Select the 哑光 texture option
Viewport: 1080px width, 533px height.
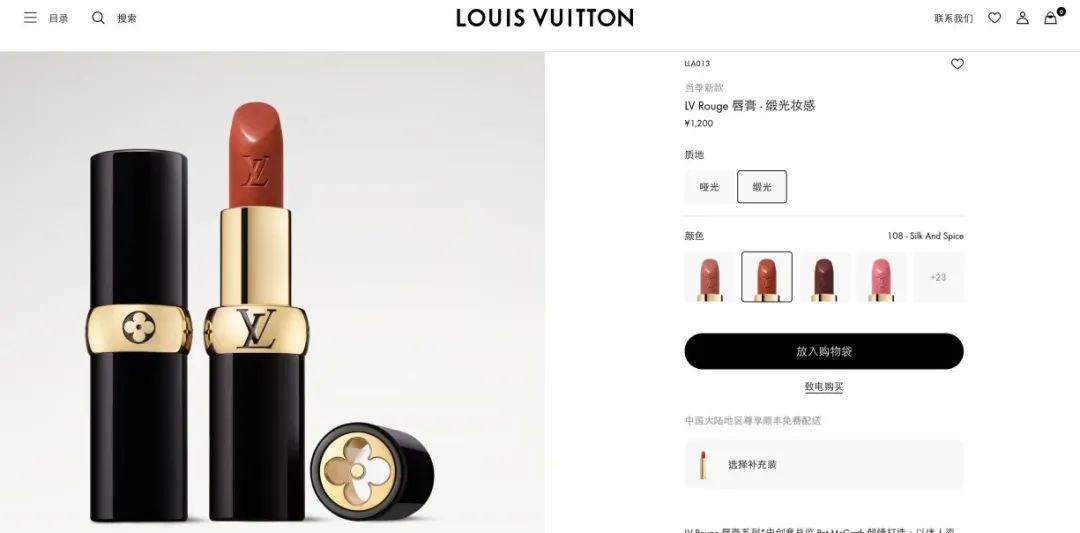click(x=709, y=187)
